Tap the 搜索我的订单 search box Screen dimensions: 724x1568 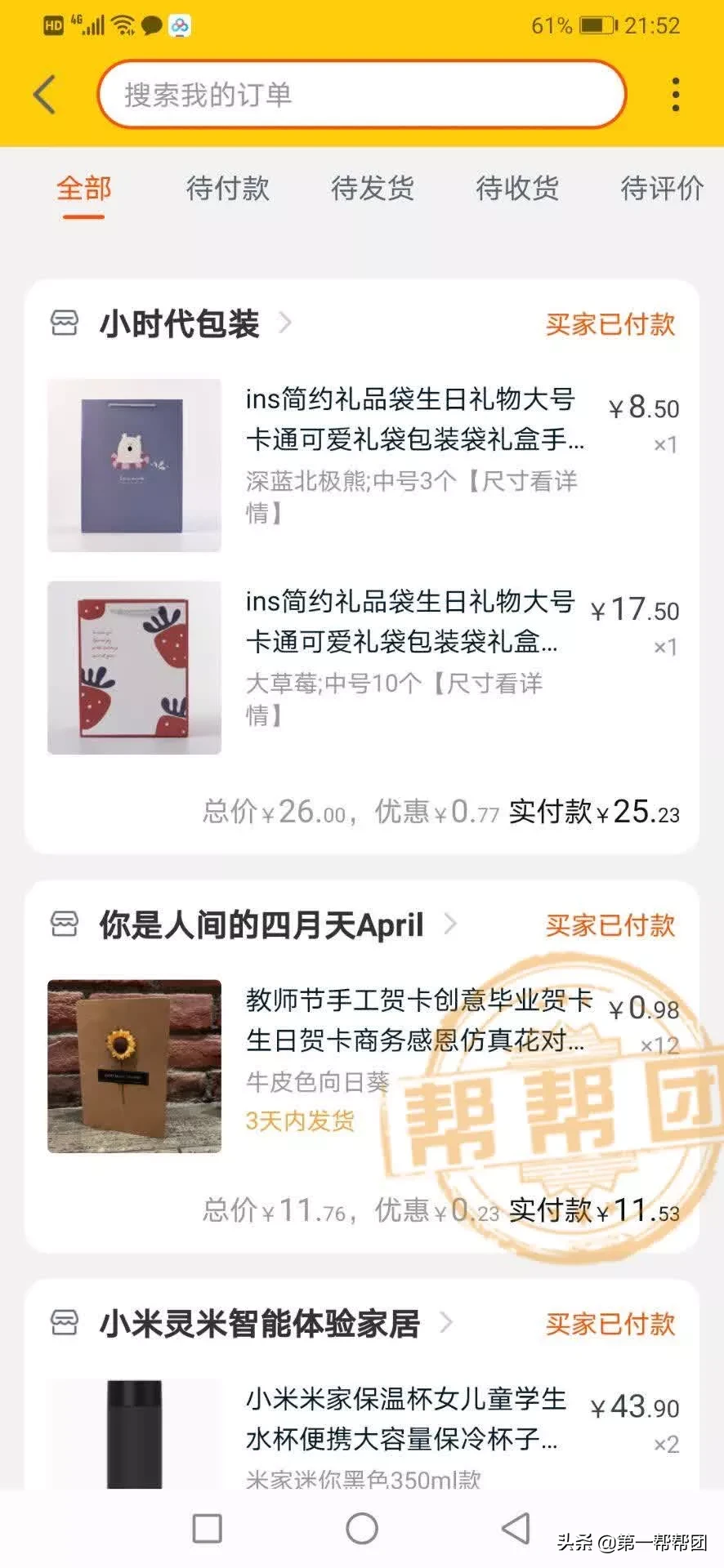pyautogui.click(x=361, y=95)
